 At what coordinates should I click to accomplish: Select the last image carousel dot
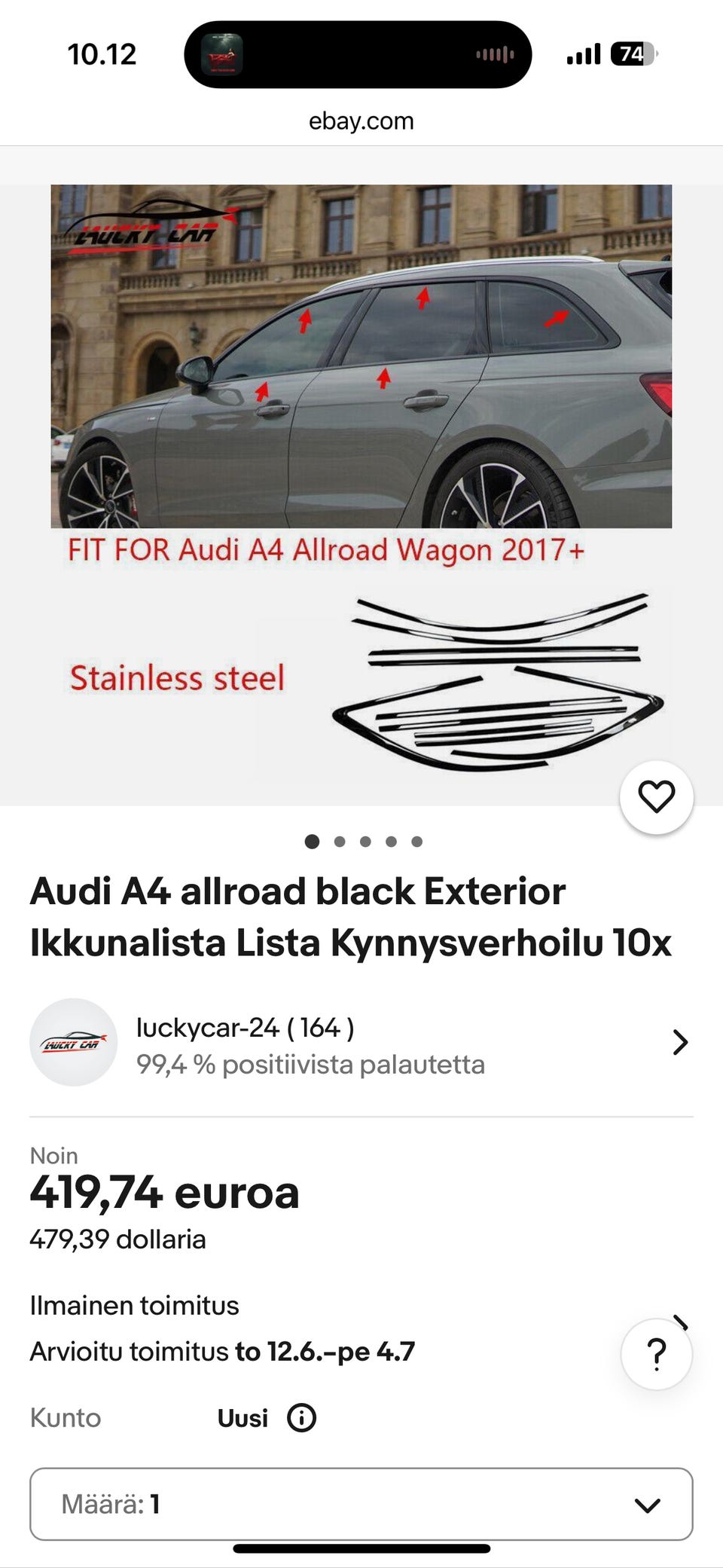click(x=416, y=842)
